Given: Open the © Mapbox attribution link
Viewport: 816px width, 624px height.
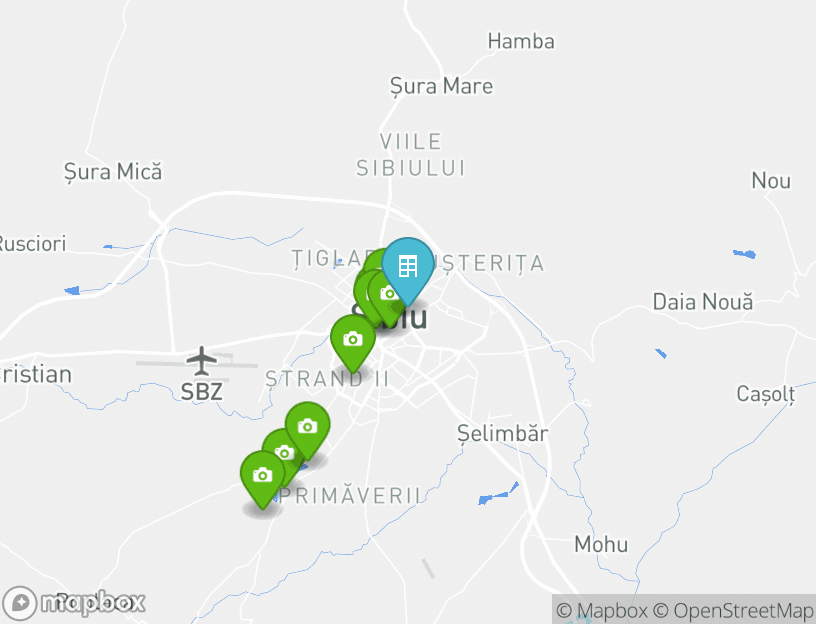Looking at the screenshot, I should pos(601,610).
